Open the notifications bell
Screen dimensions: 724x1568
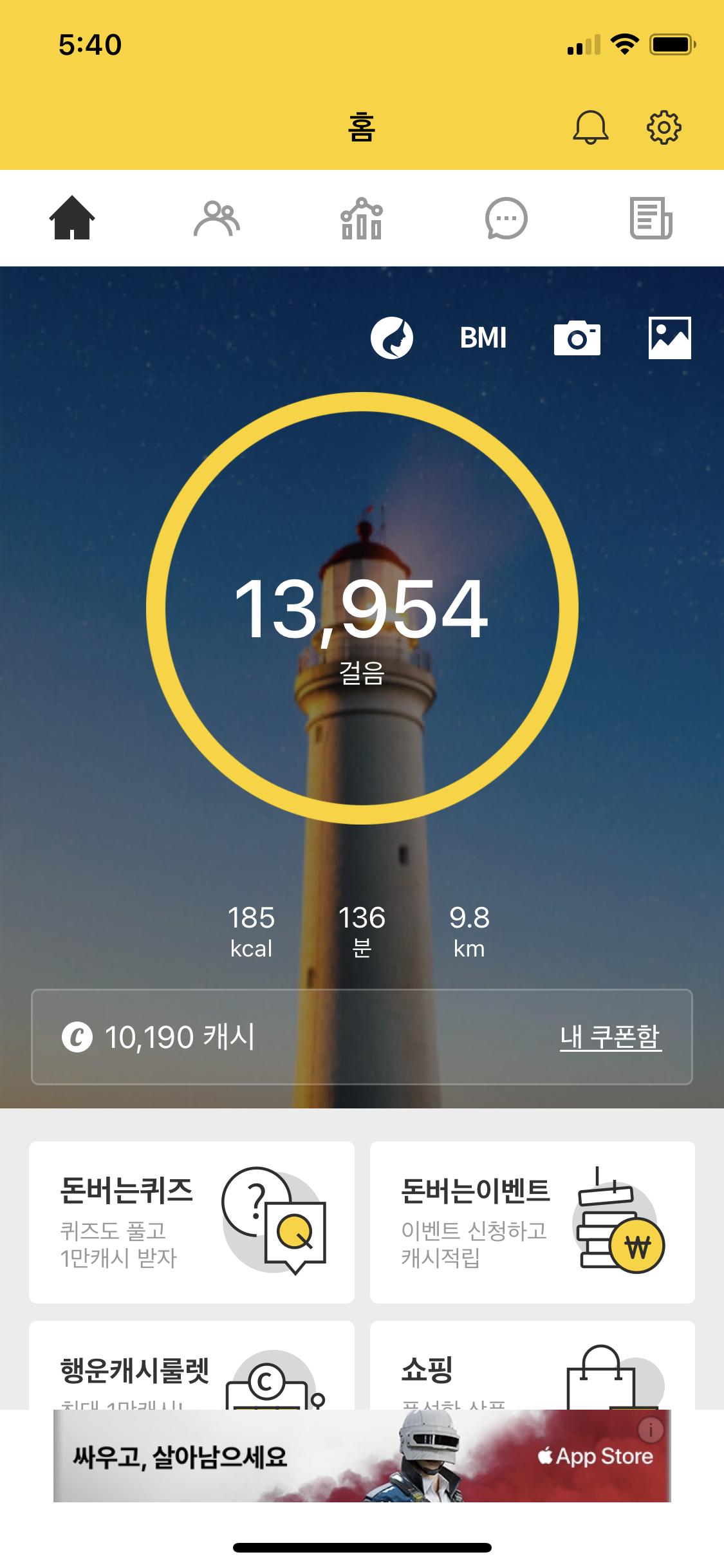click(590, 127)
